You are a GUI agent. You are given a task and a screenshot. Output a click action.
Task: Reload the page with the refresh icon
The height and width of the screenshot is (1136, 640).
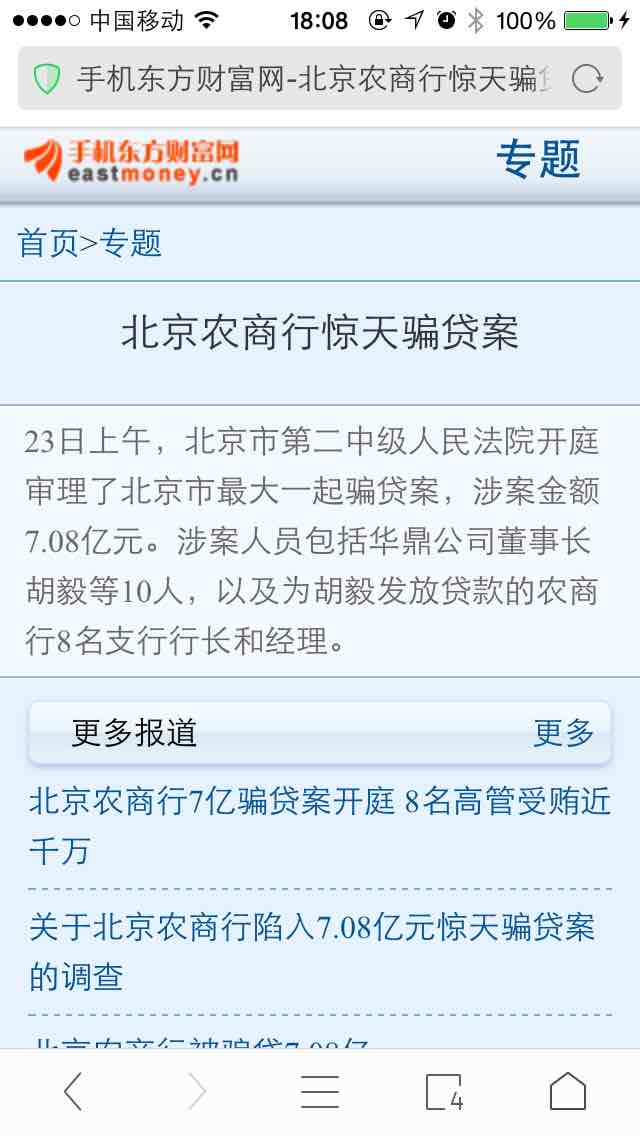586,78
